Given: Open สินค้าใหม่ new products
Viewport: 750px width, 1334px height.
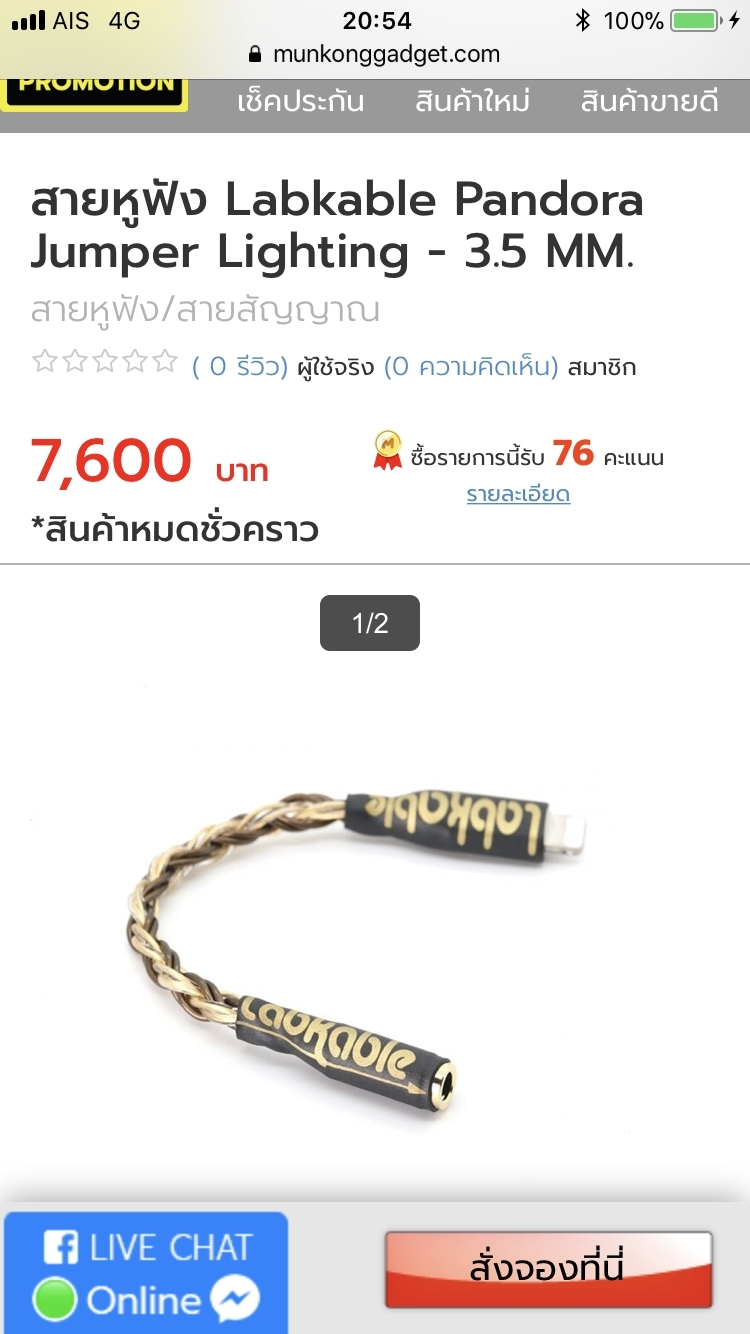Looking at the screenshot, I should [x=472, y=102].
